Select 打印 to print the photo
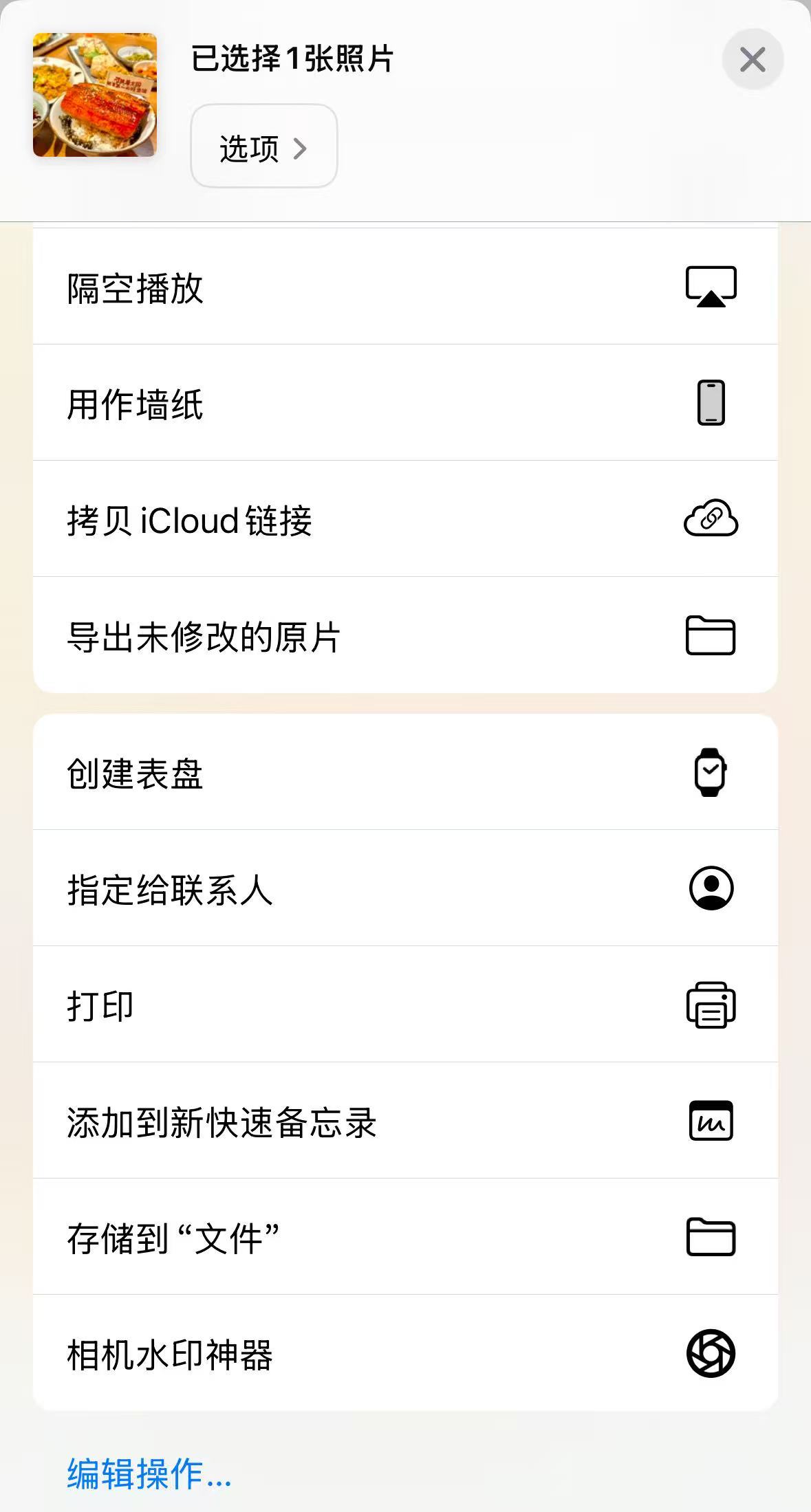Viewport: 811px width, 1512px height. coord(404,1005)
